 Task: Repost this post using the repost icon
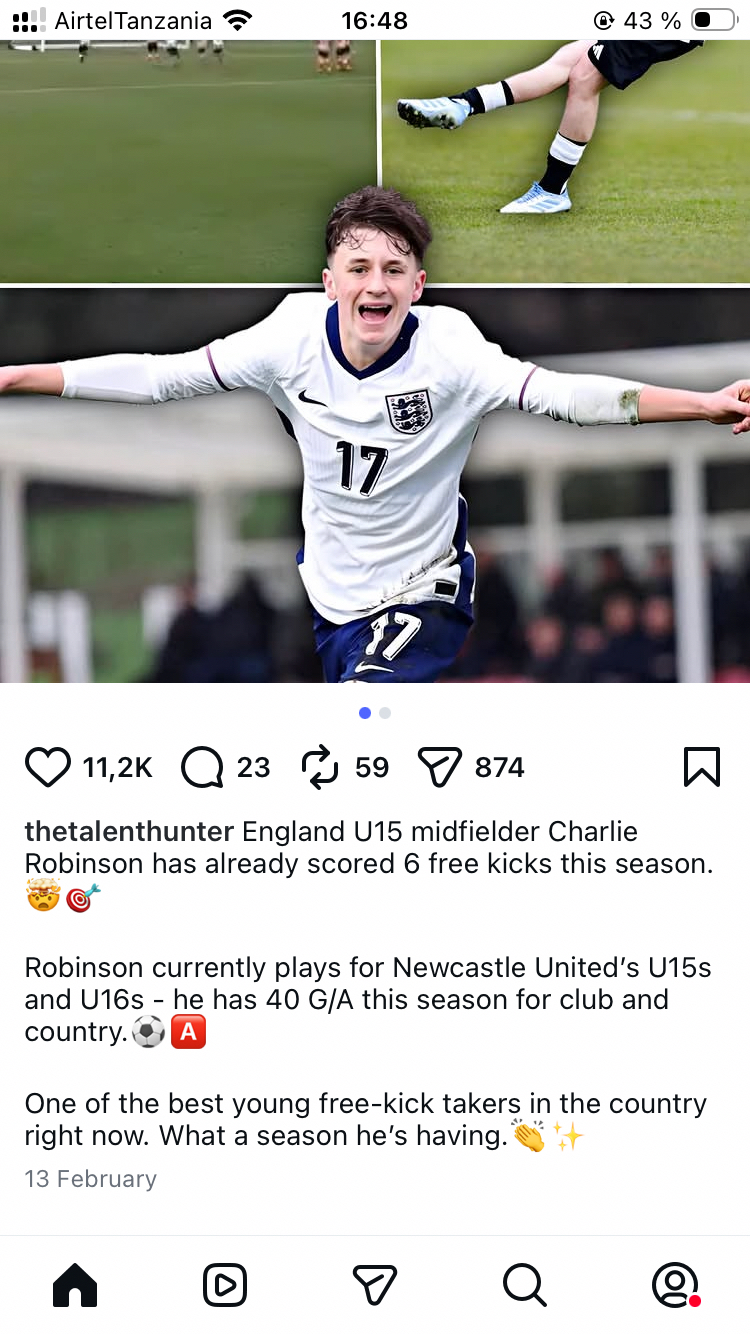[320, 767]
